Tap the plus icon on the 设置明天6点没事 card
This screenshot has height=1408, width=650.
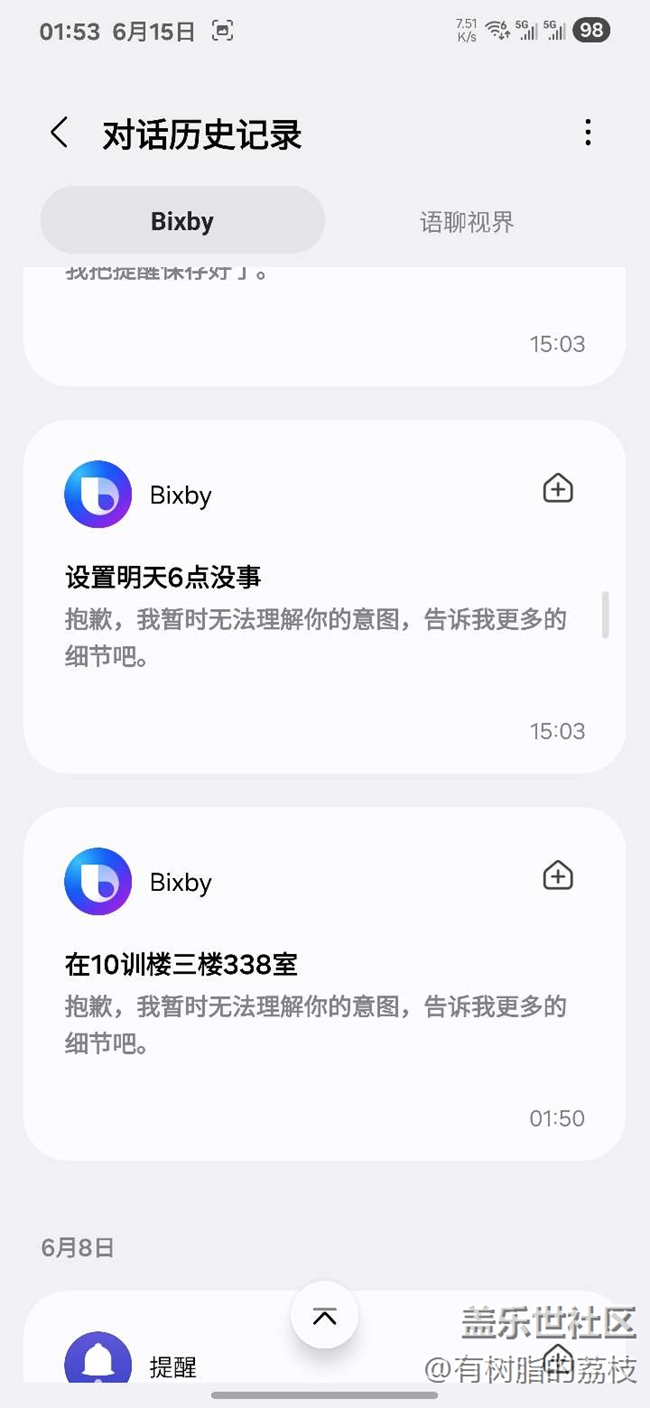coord(558,489)
